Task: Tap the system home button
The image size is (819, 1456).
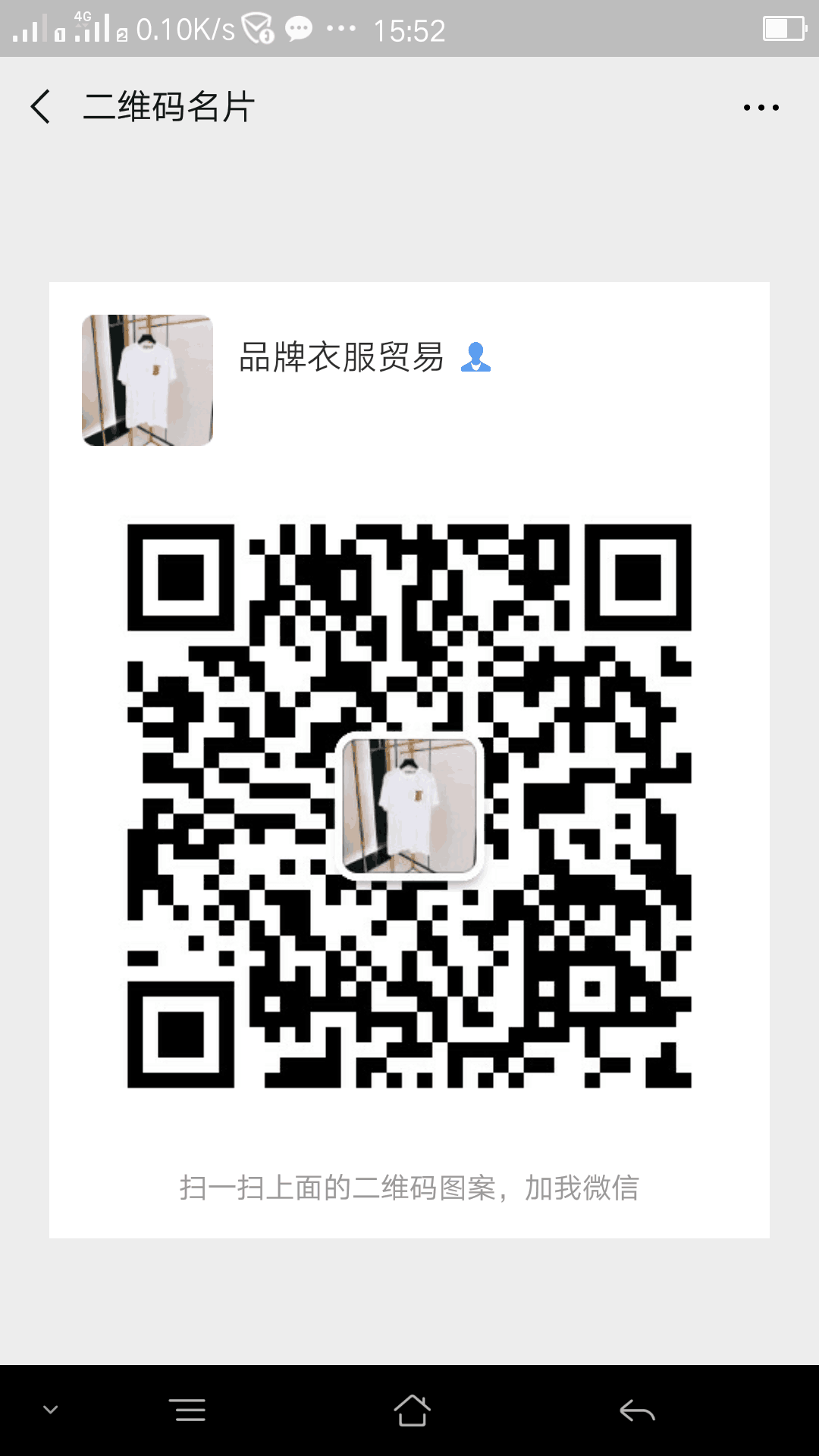Action: (412, 1410)
